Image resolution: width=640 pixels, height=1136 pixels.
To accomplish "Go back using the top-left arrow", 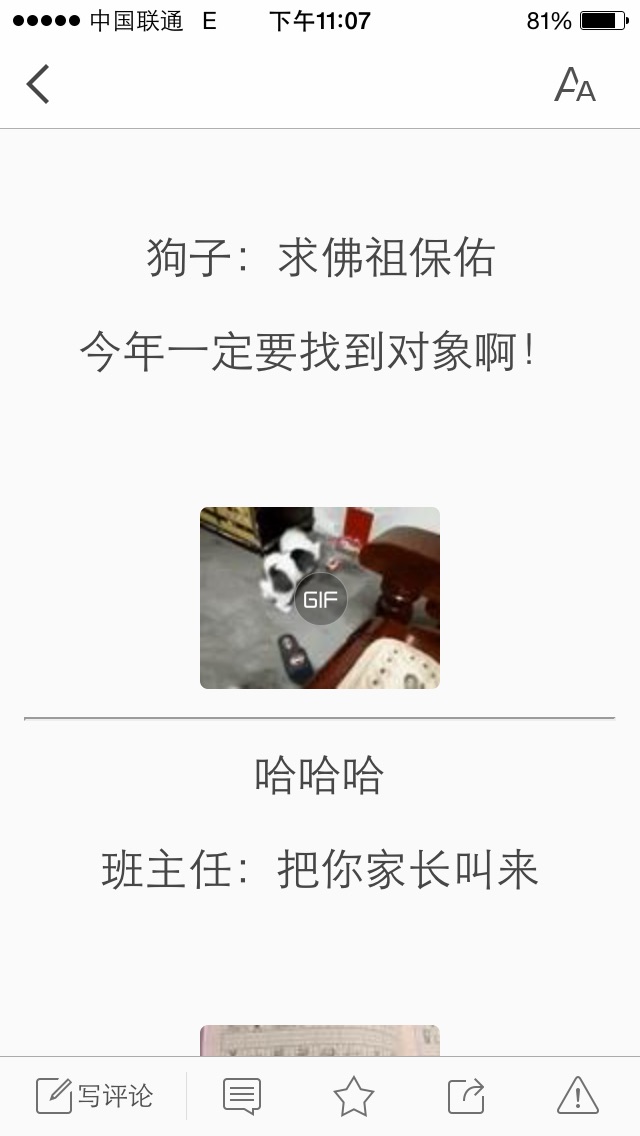I will point(38,84).
